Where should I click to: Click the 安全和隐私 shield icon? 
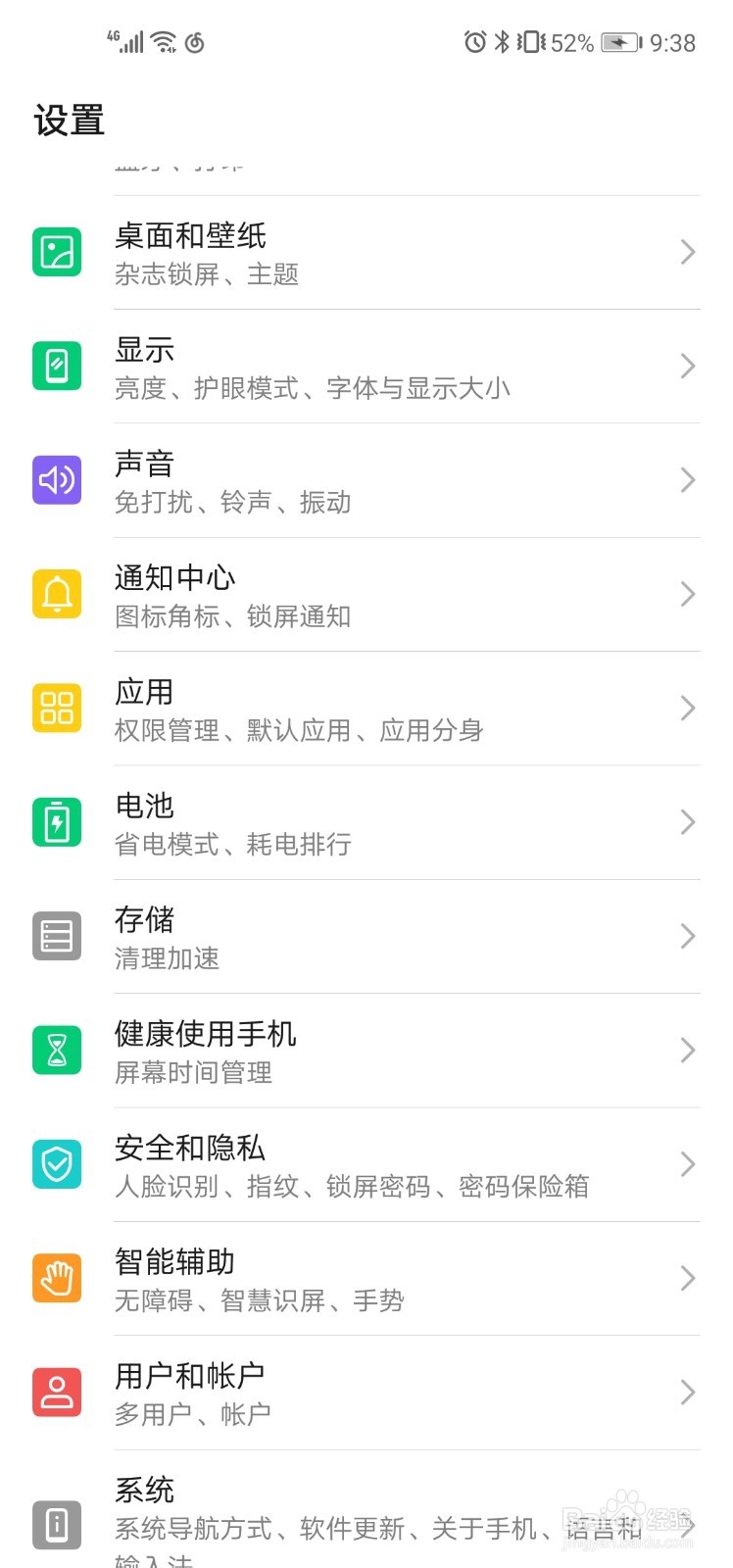pos(57,1164)
